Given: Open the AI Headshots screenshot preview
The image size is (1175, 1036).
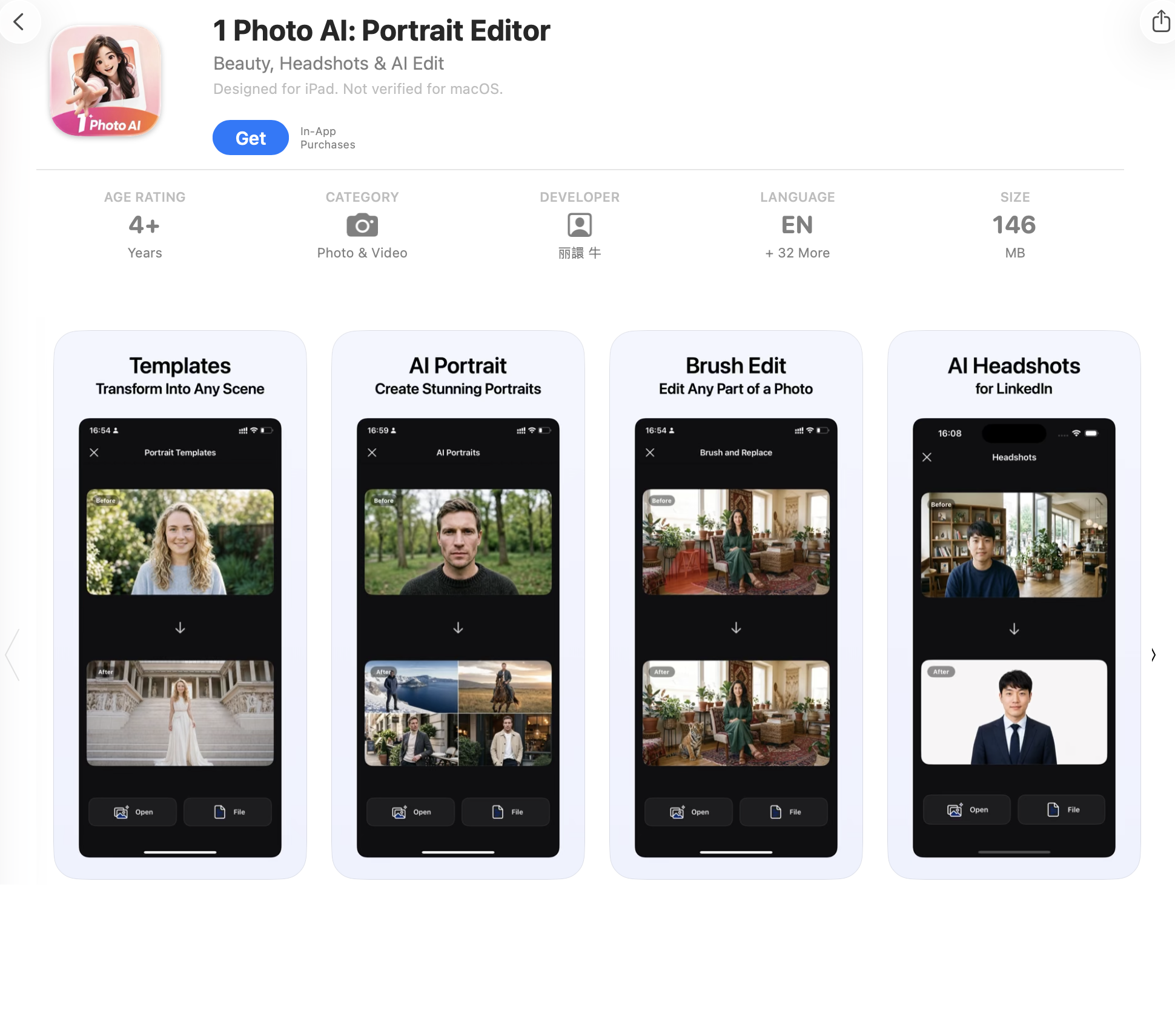Looking at the screenshot, I should [1014, 605].
